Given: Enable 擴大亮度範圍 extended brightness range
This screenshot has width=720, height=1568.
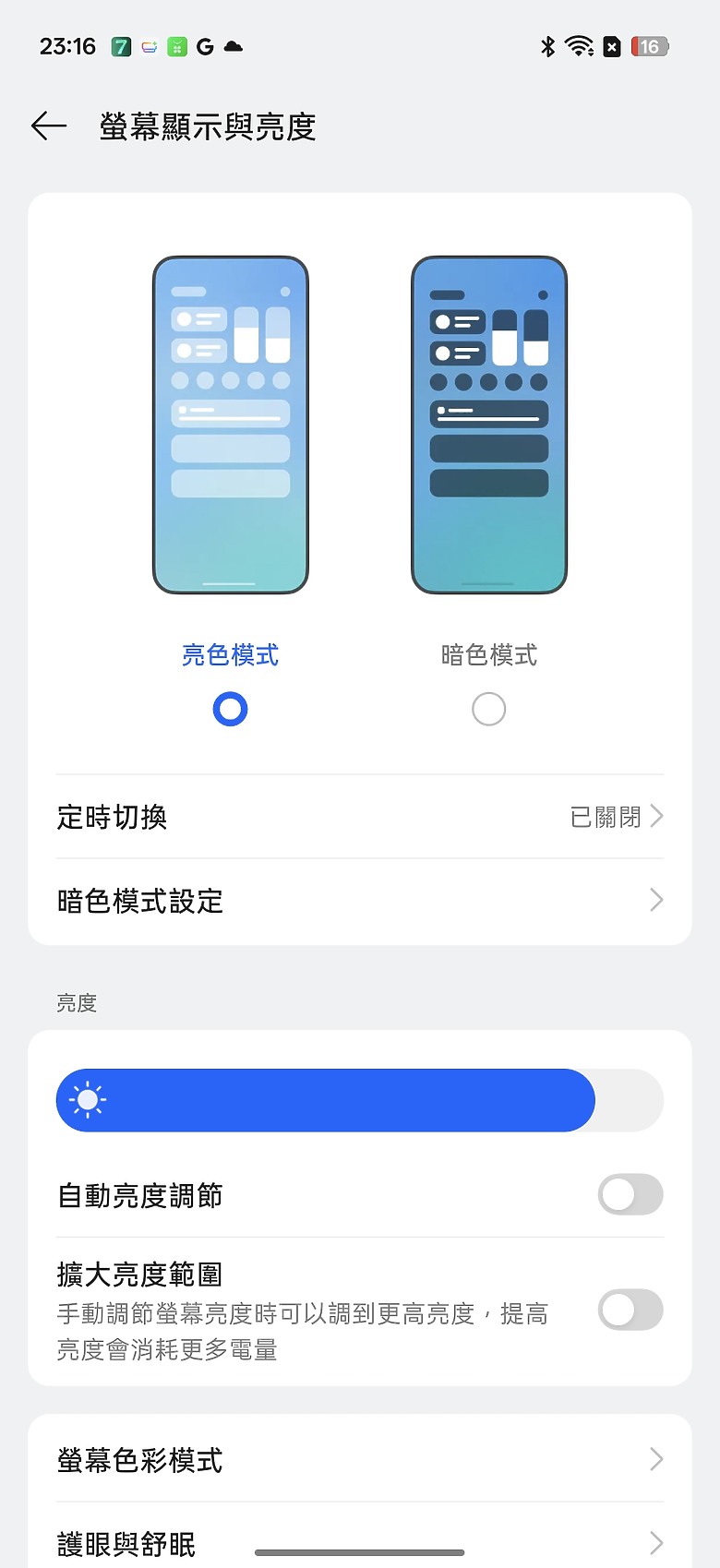Looking at the screenshot, I should (630, 1311).
